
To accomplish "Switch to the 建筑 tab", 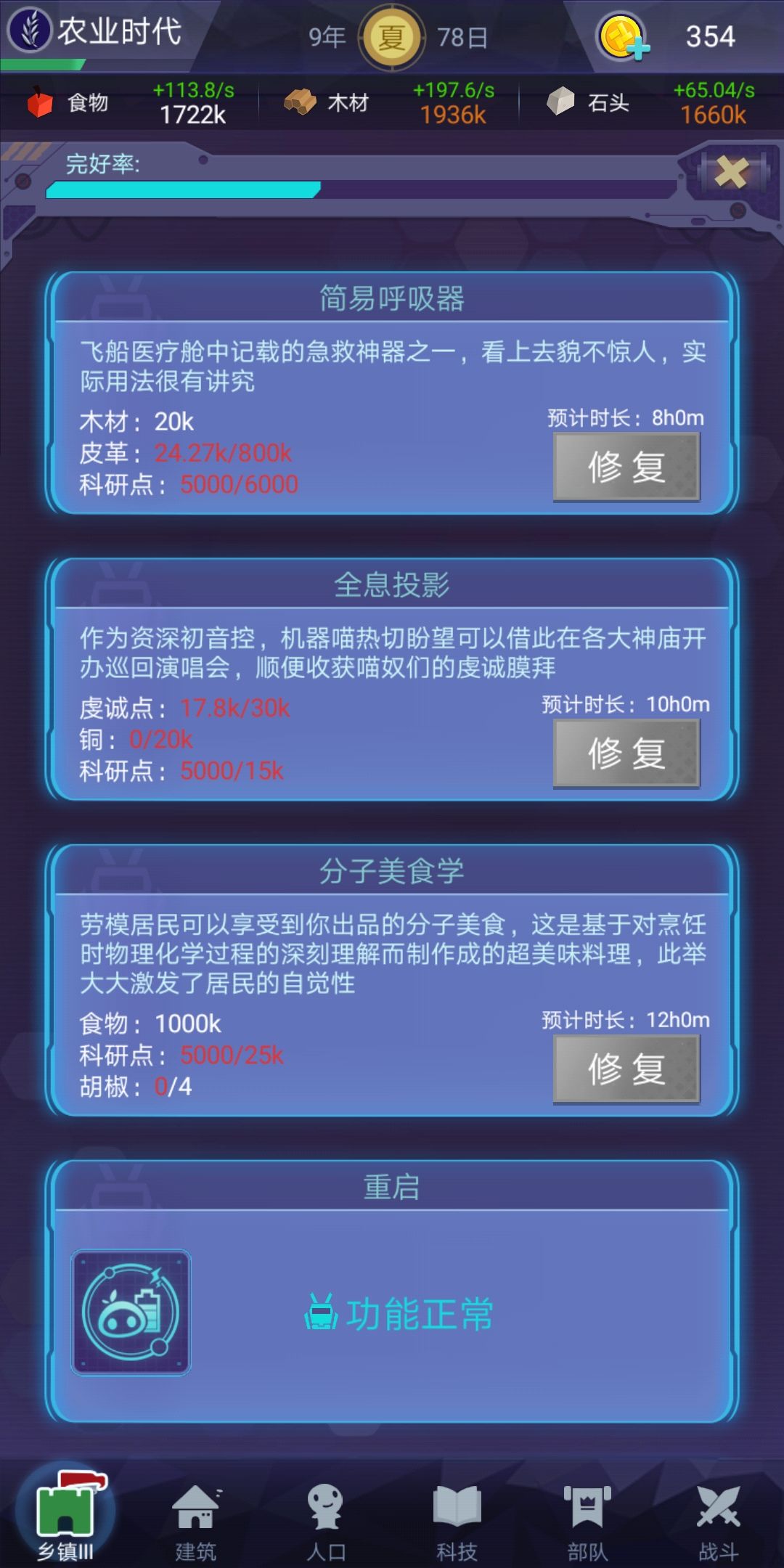I will point(196,1521).
